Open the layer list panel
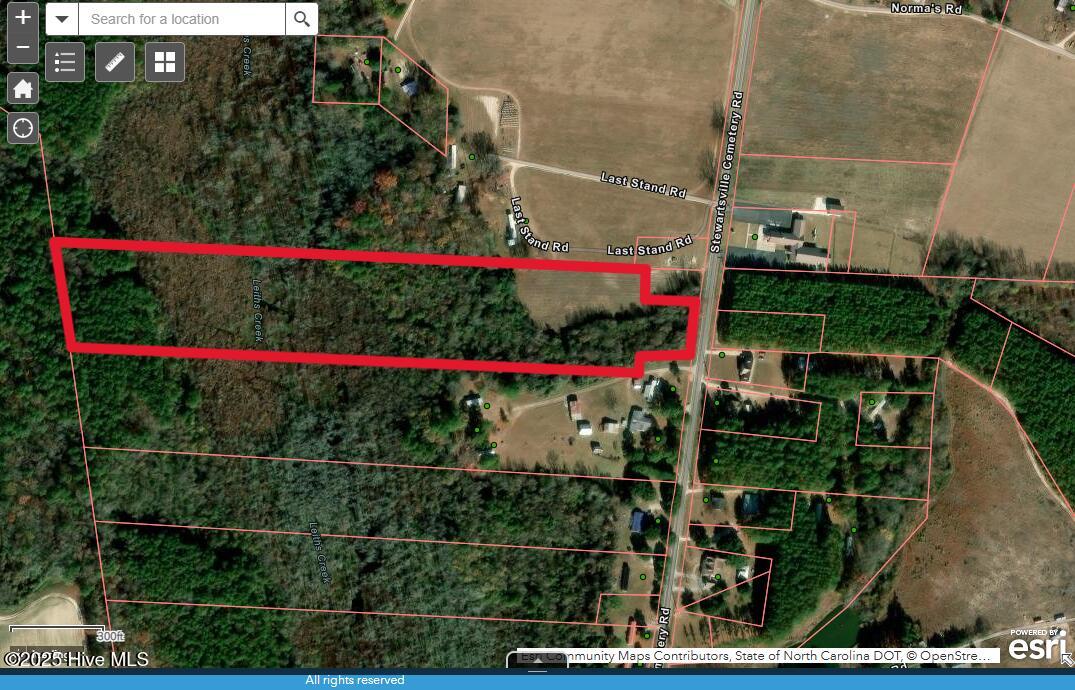Screen dimensions: 1075x690 [x=65, y=62]
